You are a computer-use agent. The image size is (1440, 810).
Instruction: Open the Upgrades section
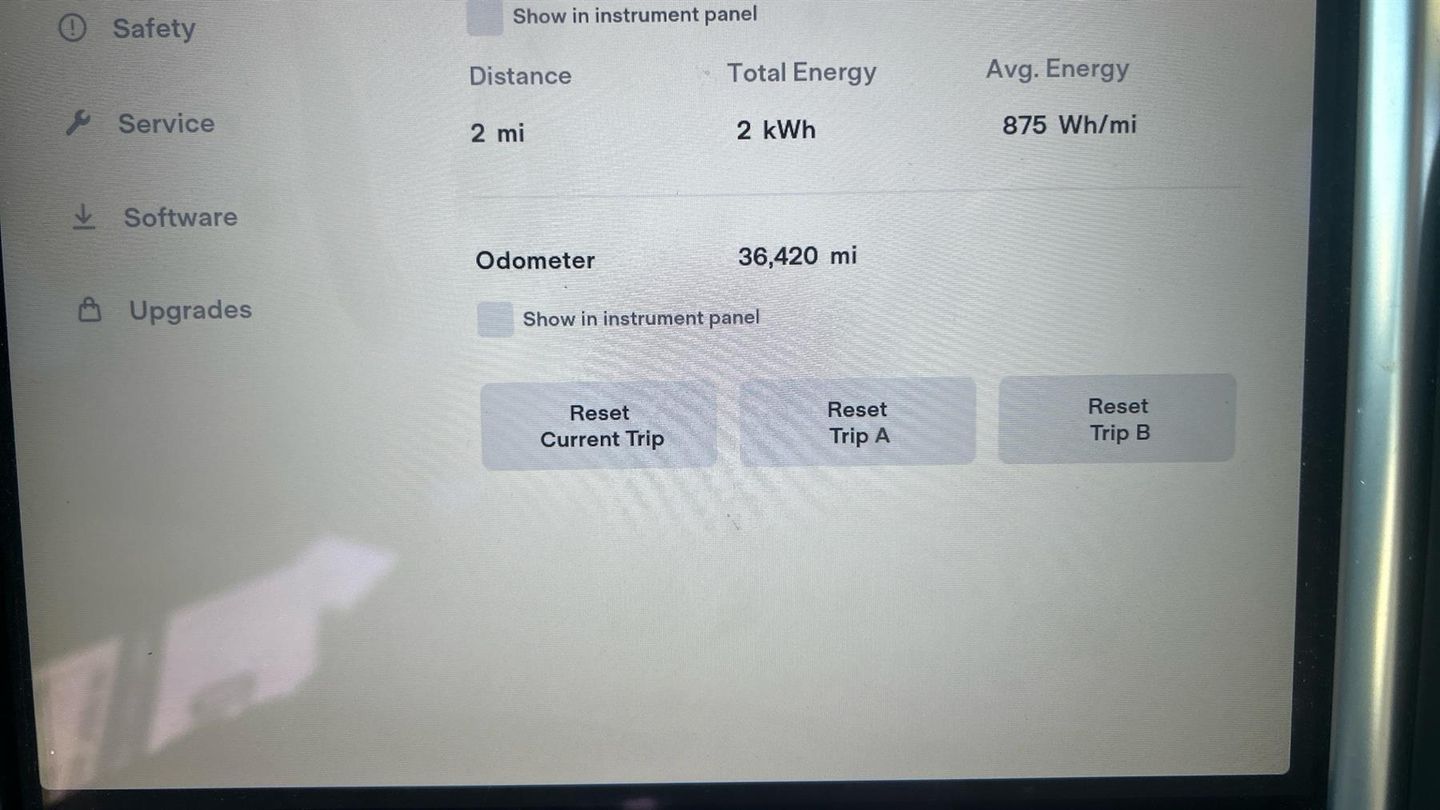(x=188, y=310)
